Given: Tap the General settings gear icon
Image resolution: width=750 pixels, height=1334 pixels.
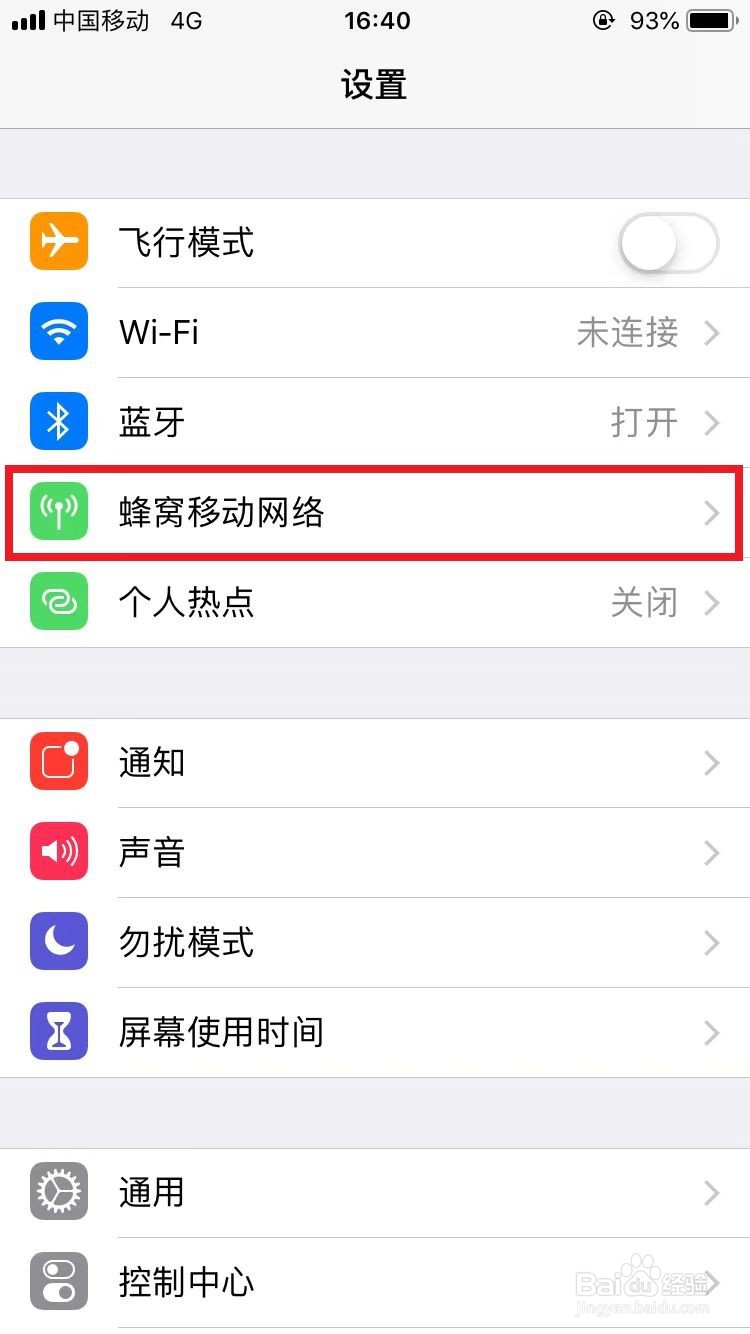Looking at the screenshot, I should (58, 1192).
